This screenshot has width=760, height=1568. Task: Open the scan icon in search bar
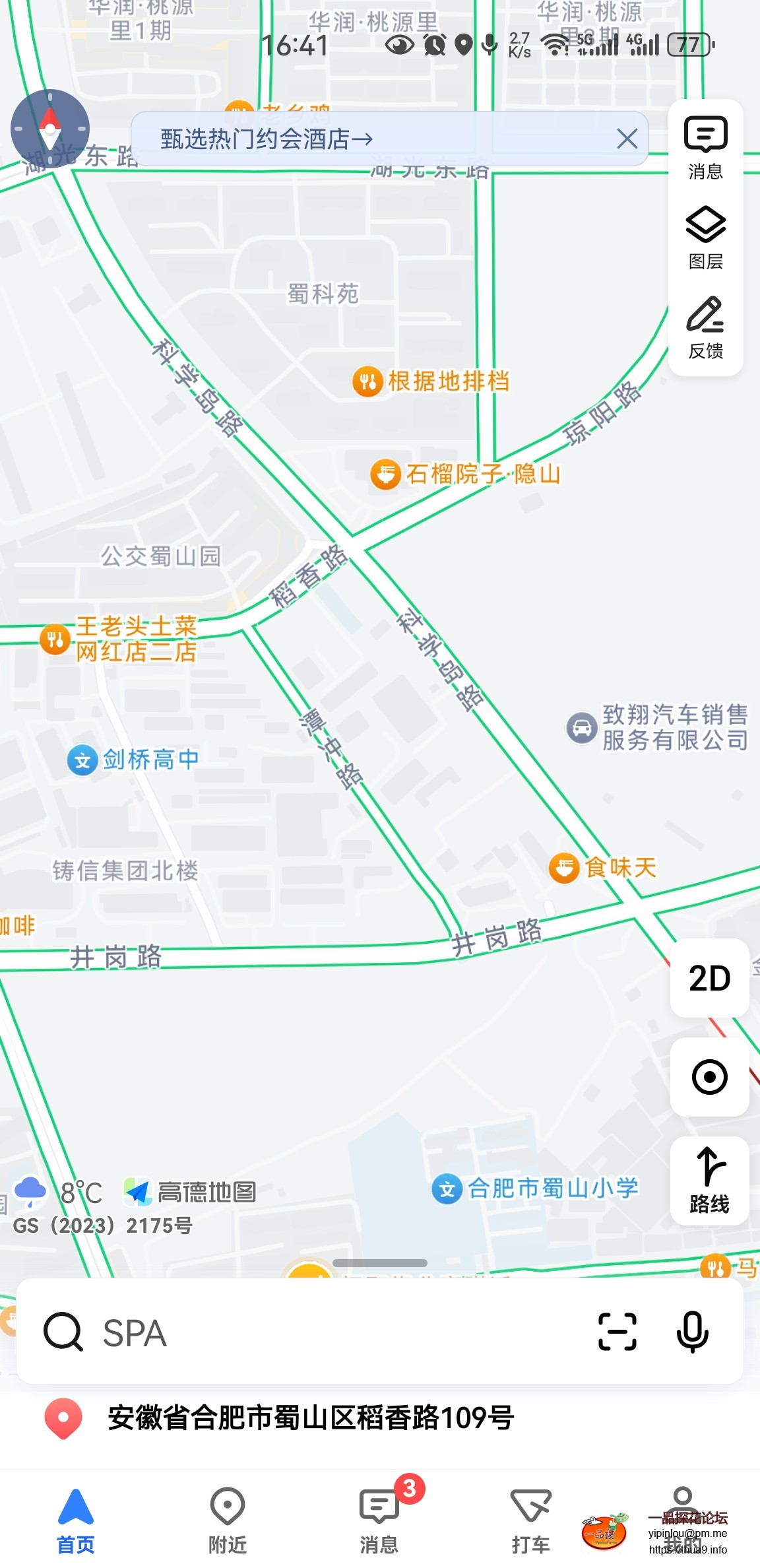click(617, 1332)
